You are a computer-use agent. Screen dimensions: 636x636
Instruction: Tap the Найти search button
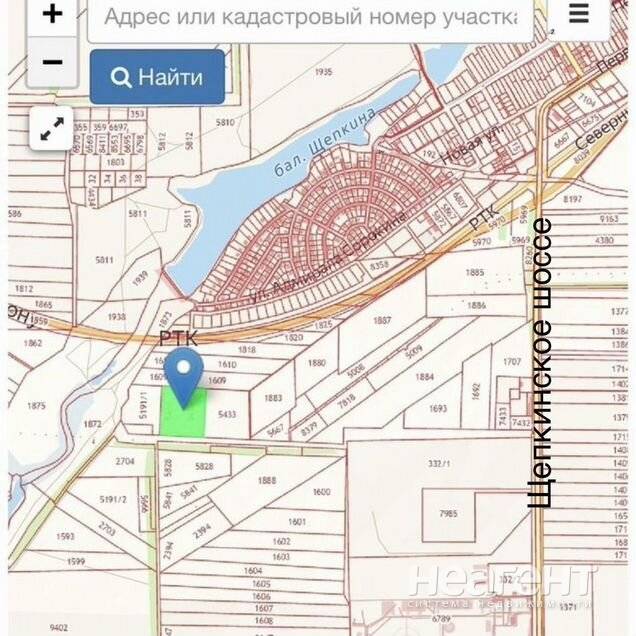pyautogui.click(x=157, y=77)
